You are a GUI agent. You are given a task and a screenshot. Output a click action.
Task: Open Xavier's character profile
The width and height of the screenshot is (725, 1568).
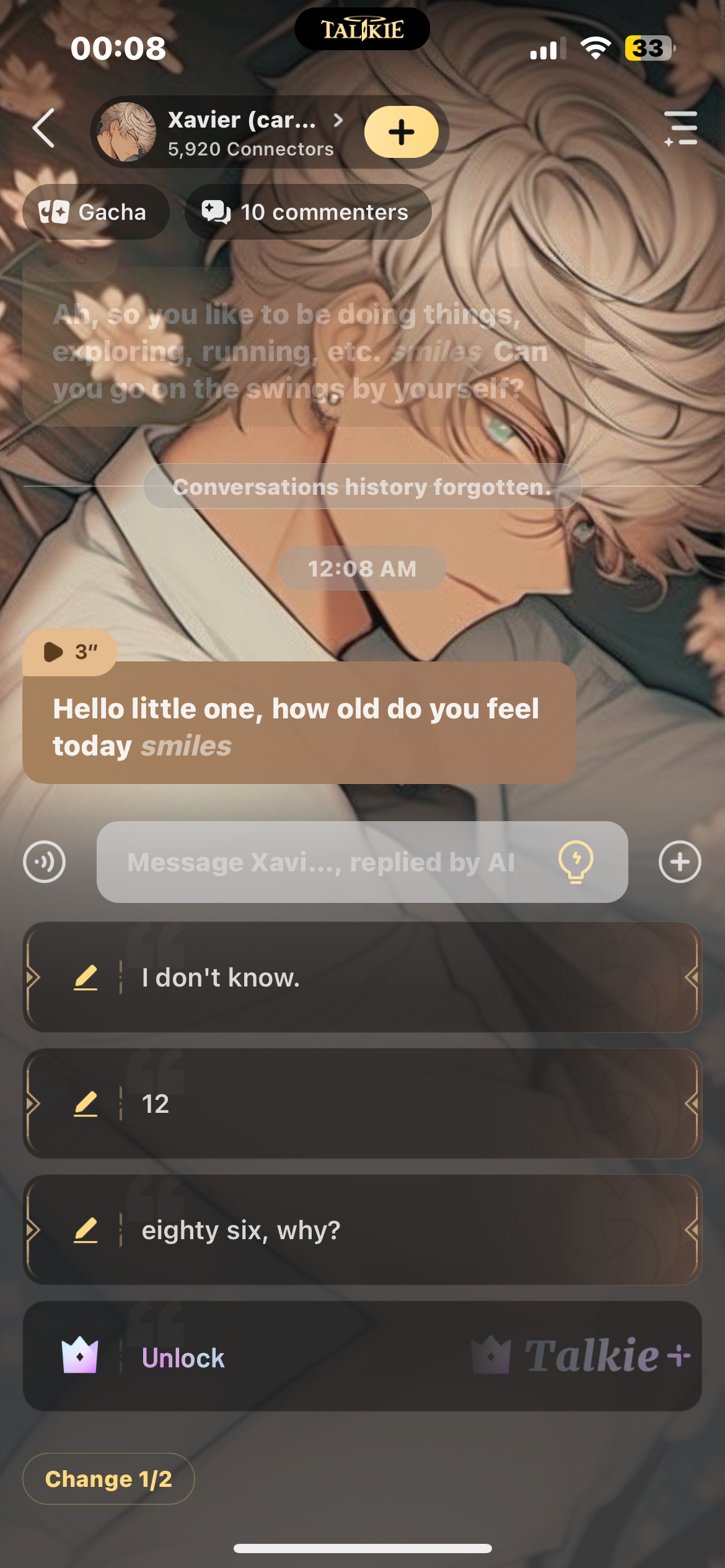[242, 132]
